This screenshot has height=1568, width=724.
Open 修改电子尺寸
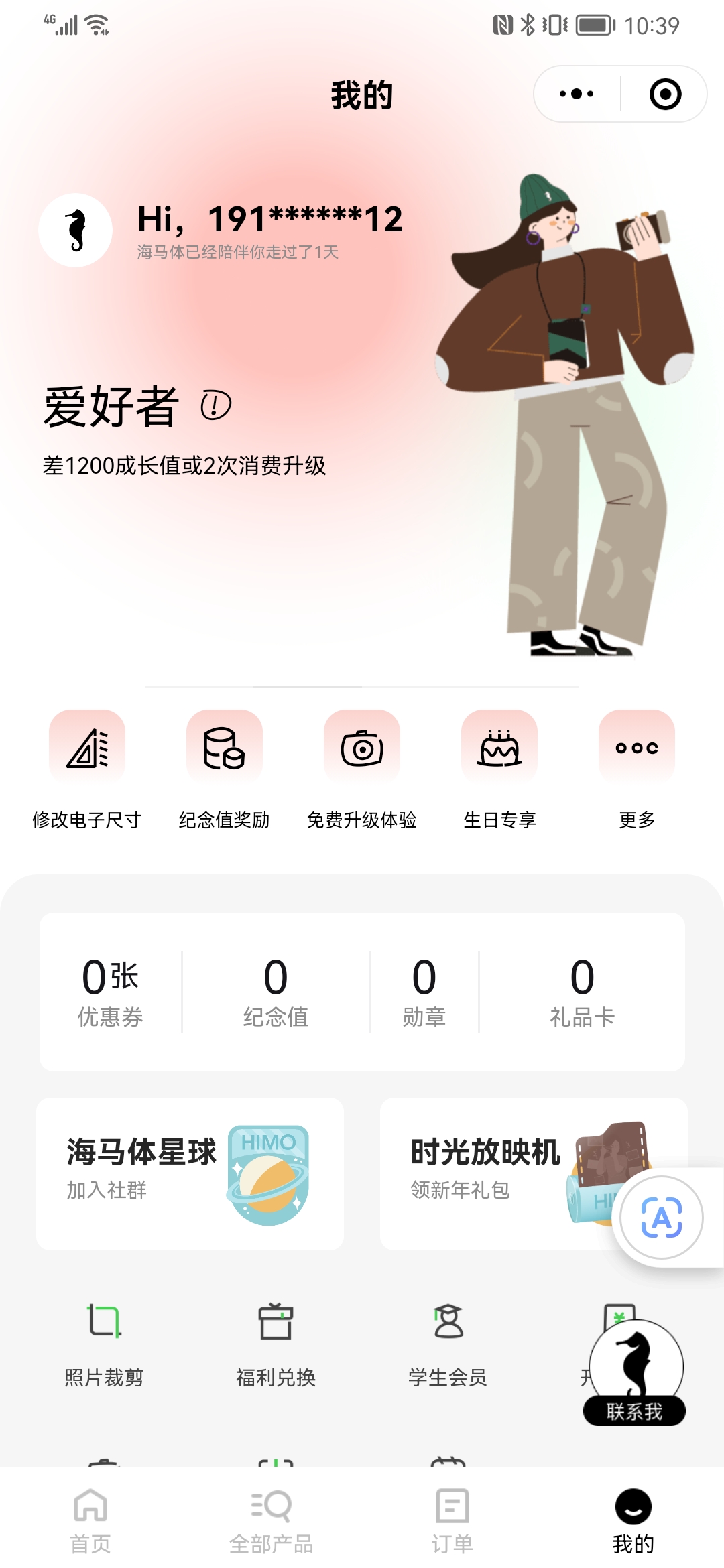(87, 770)
